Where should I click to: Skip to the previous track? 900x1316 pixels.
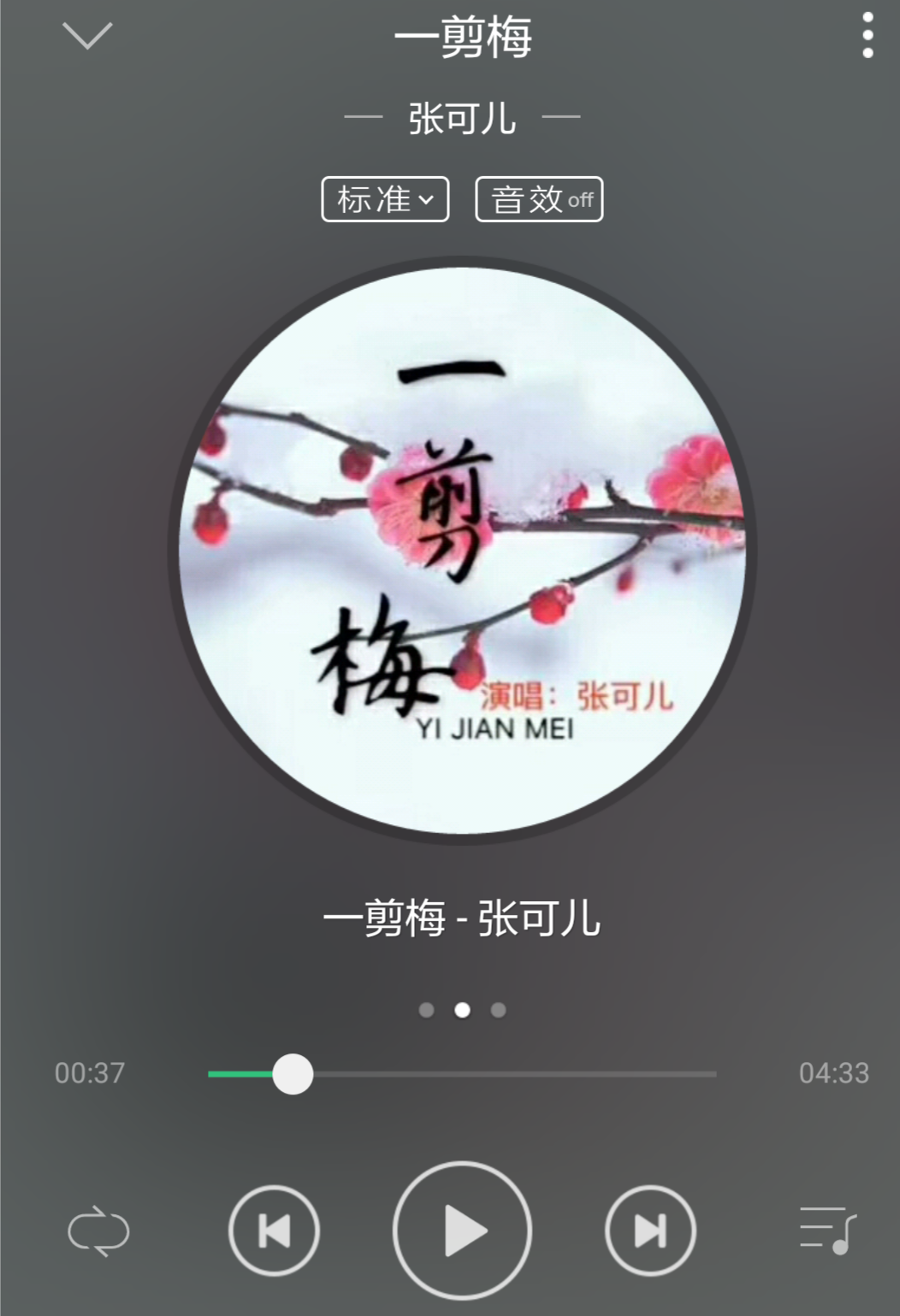(x=273, y=1230)
